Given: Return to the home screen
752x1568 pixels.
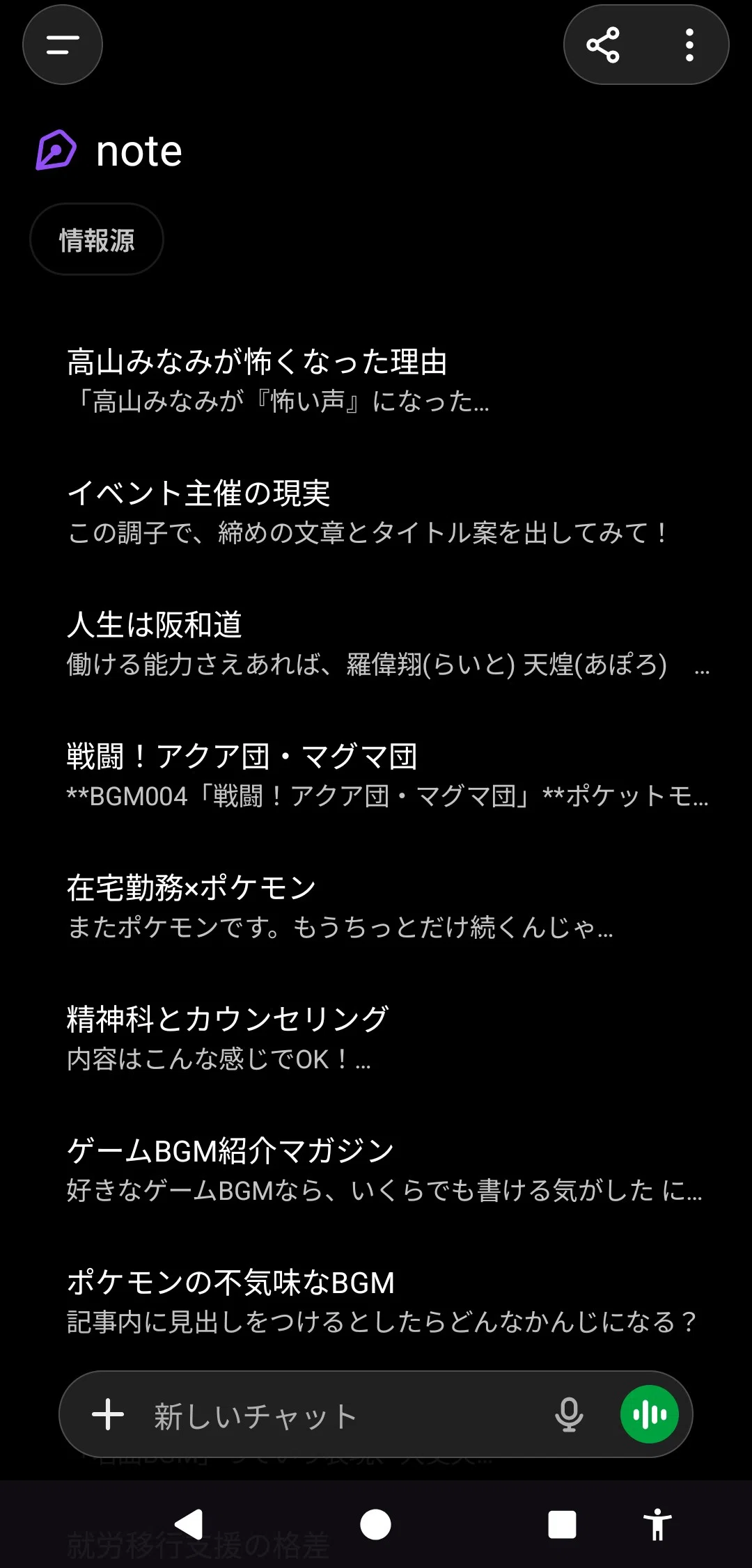Looking at the screenshot, I should point(375,1525).
